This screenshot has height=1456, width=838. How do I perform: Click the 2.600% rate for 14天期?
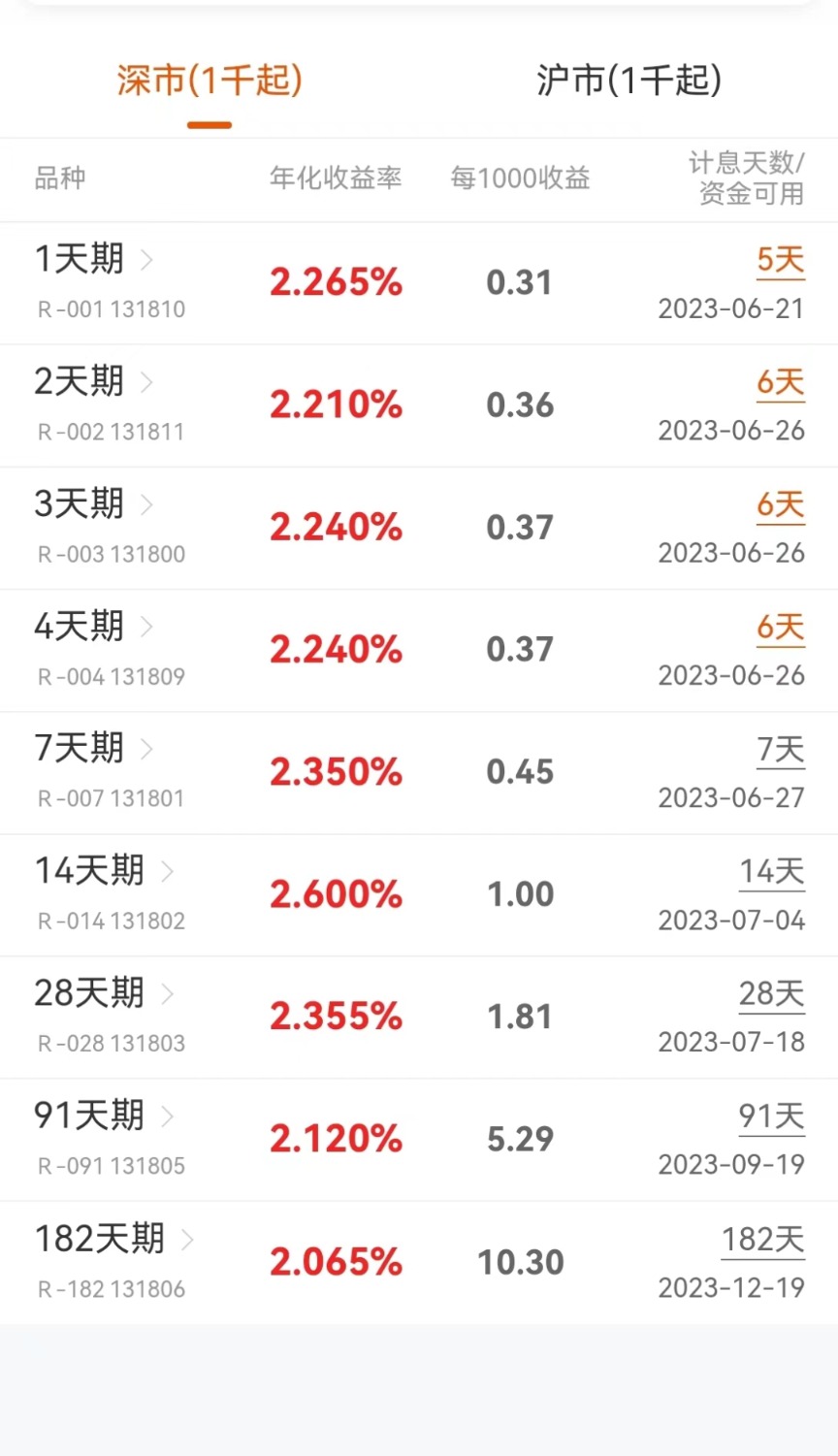336,893
